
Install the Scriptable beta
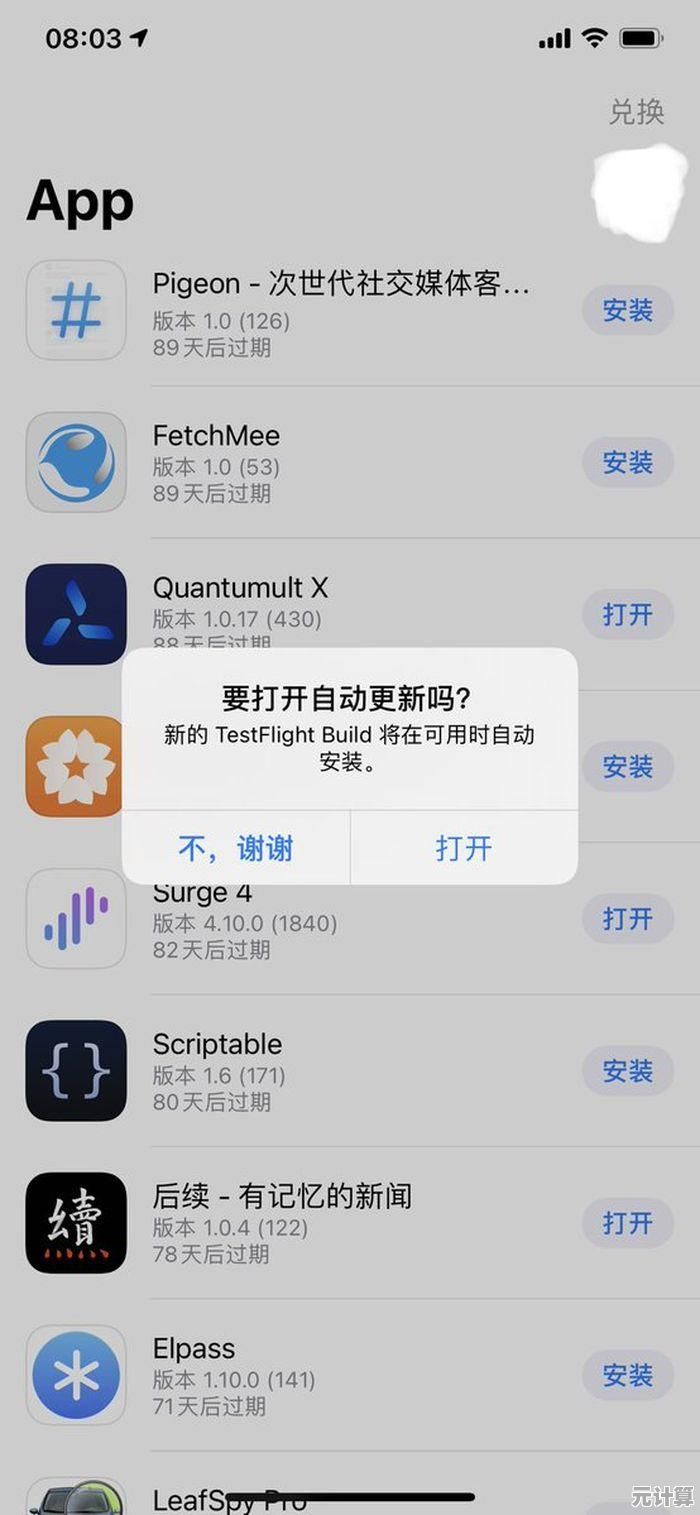(x=627, y=1071)
